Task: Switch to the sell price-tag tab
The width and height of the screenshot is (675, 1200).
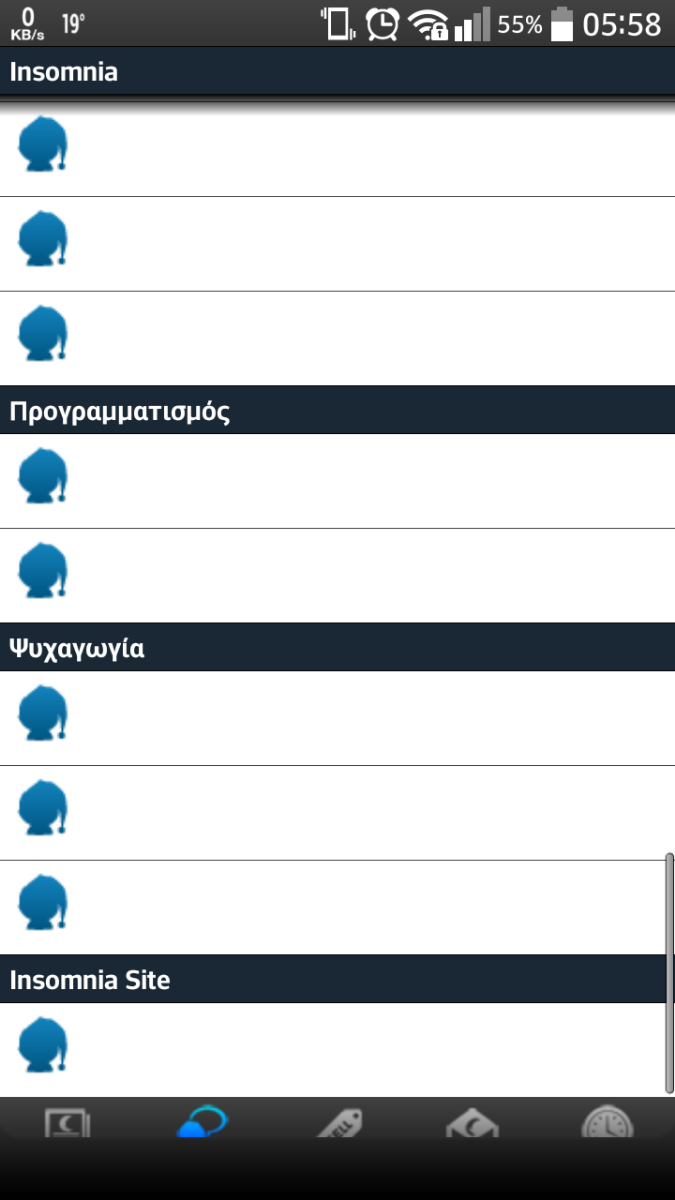Action: (337, 1120)
